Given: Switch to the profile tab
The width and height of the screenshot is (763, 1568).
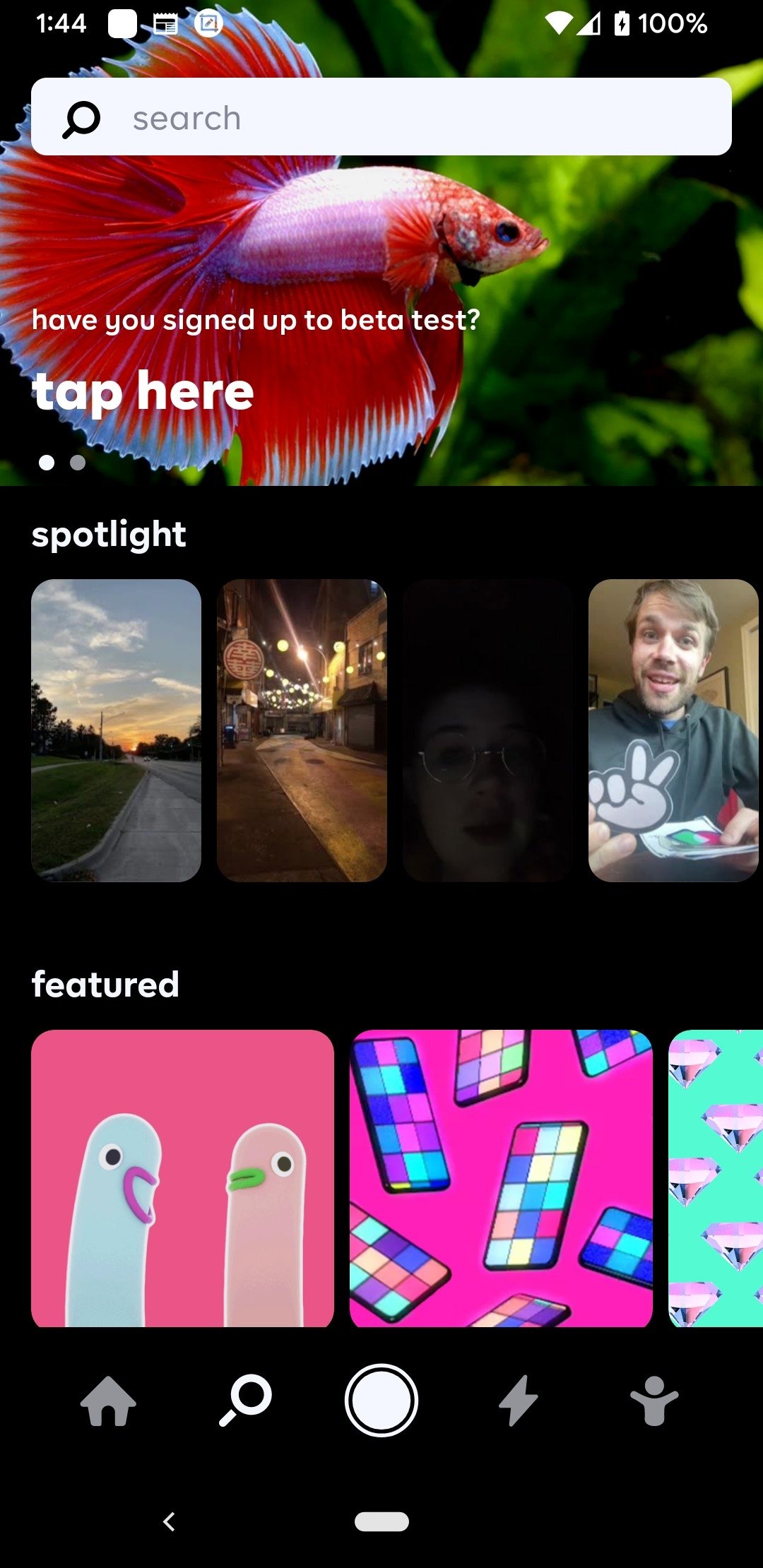Looking at the screenshot, I should coord(654,1401).
